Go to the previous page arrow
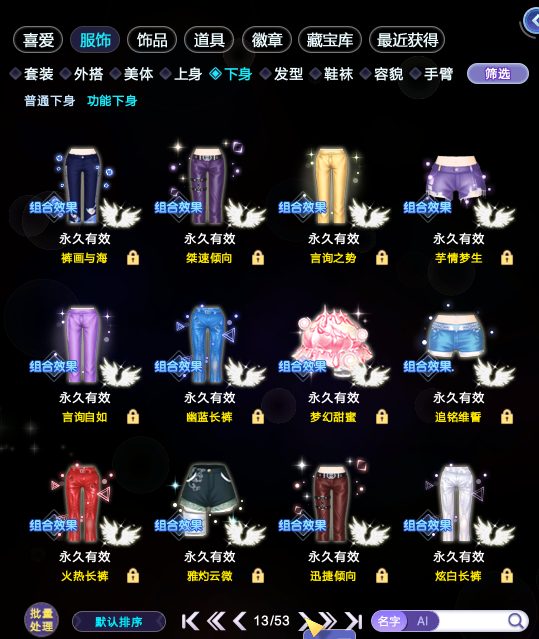The height and width of the screenshot is (639, 539). [240, 621]
